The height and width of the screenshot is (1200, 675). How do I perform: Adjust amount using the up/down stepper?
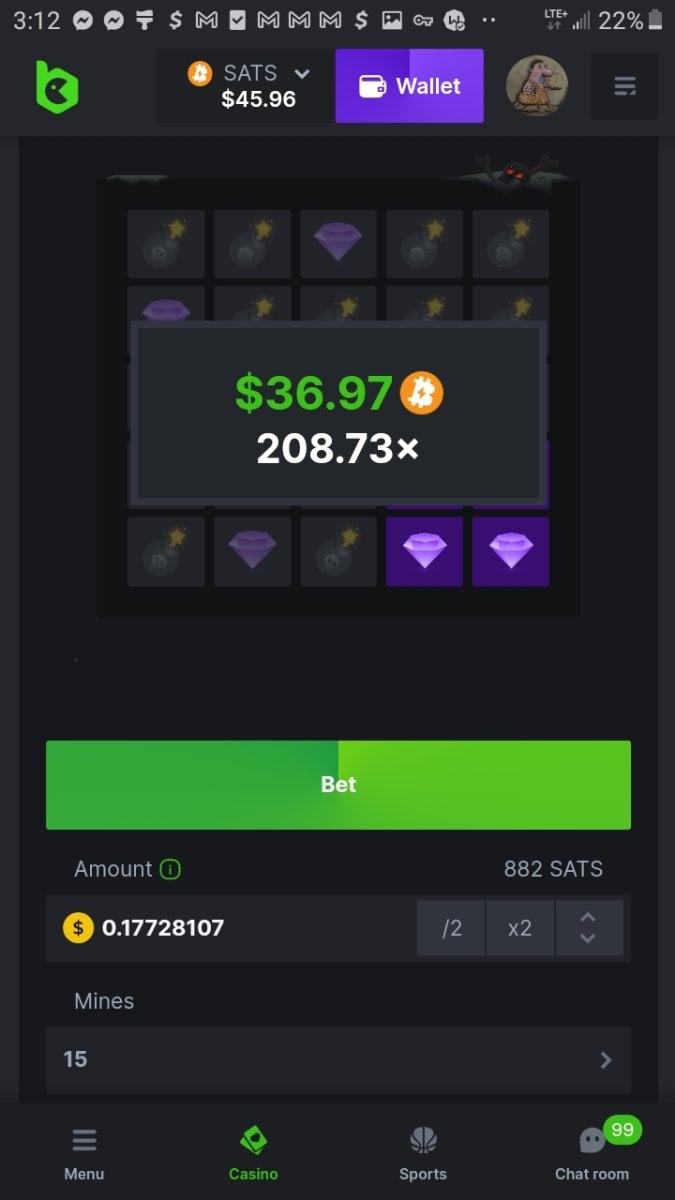(588, 928)
